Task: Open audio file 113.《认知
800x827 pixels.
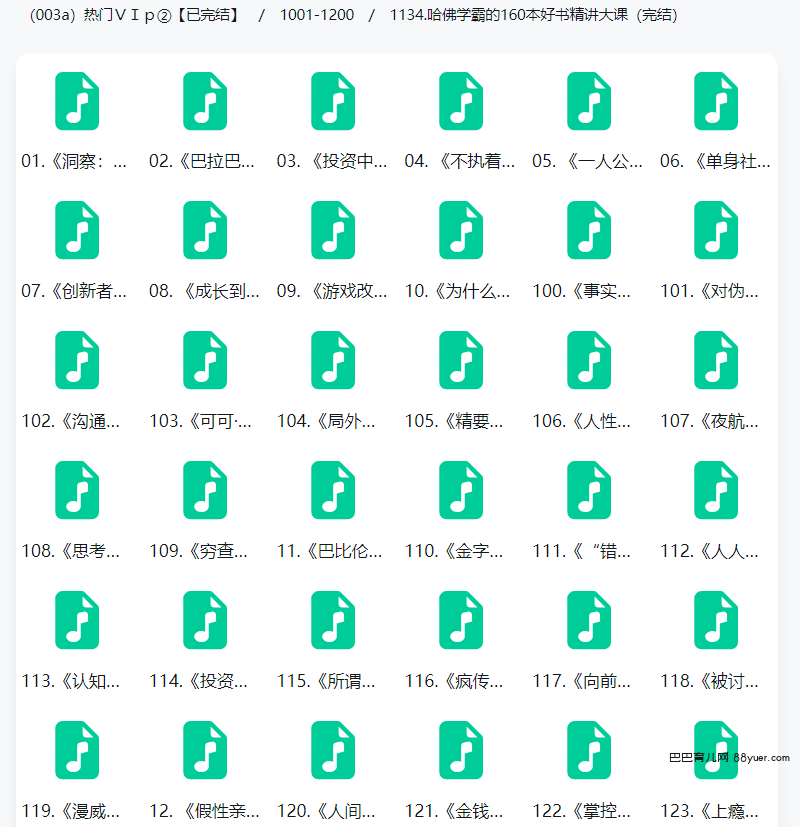Action: [77, 621]
